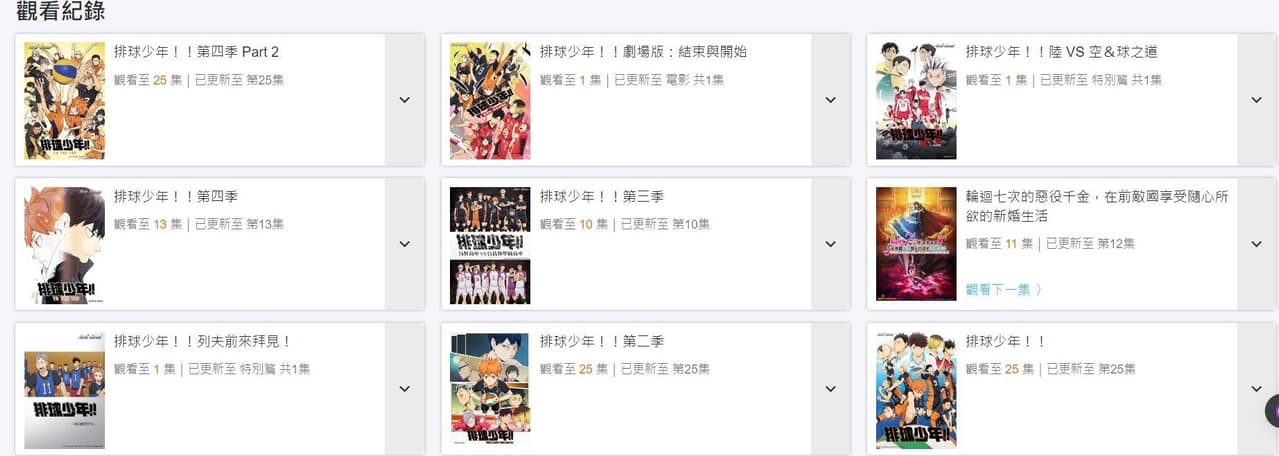The width and height of the screenshot is (1279, 456).
Task: Expand options for 劇場版：結束與開始
Action: pos(830,100)
